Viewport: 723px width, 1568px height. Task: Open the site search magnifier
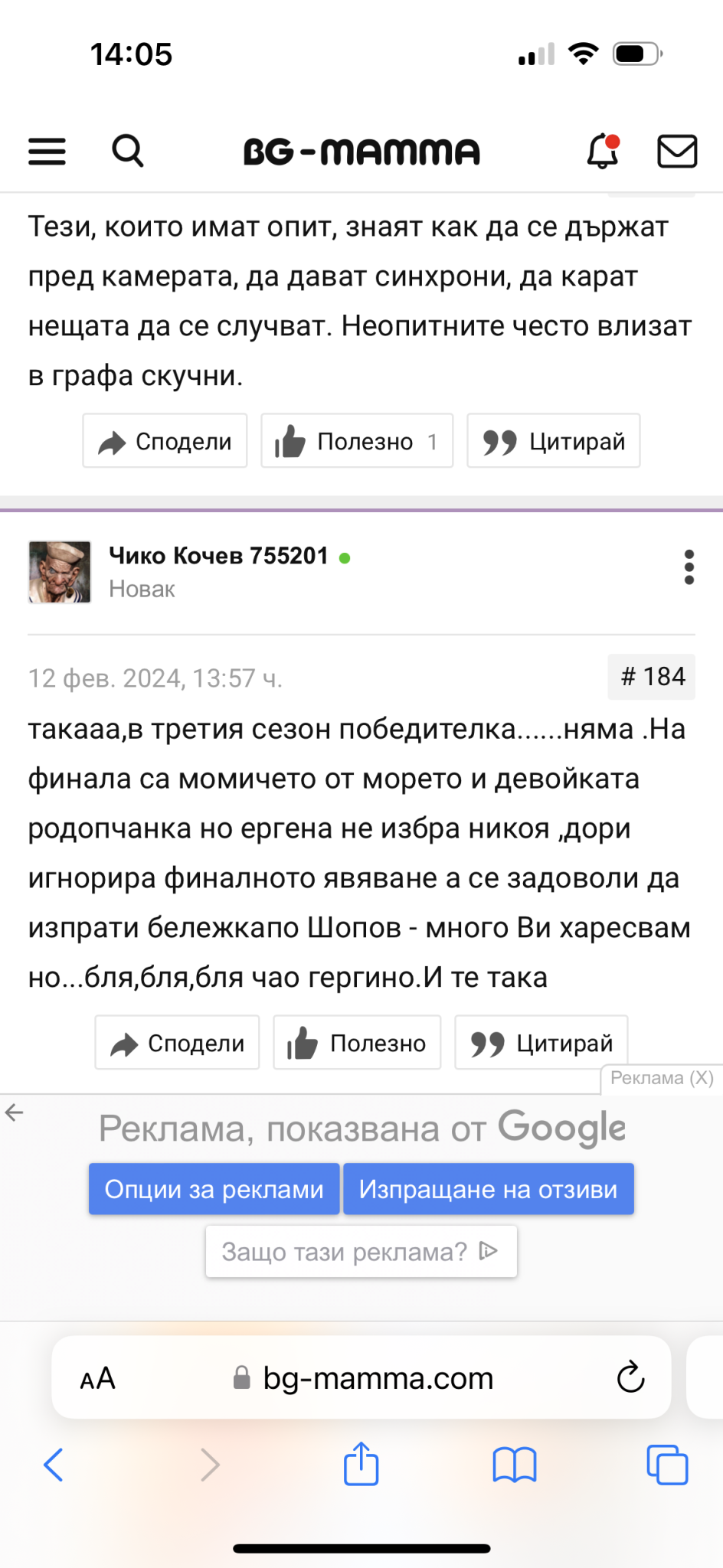[x=128, y=151]
